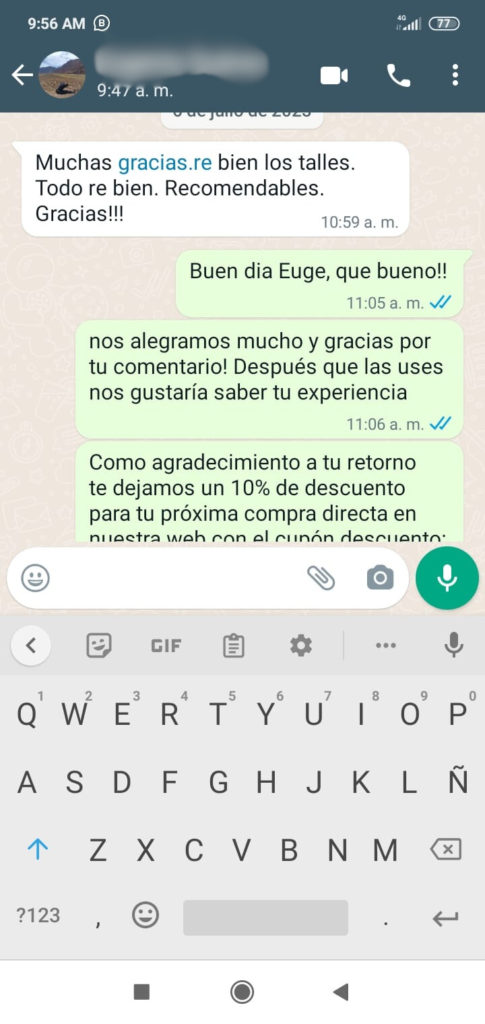Tap the keyboard backspace key

click(446, 850)
